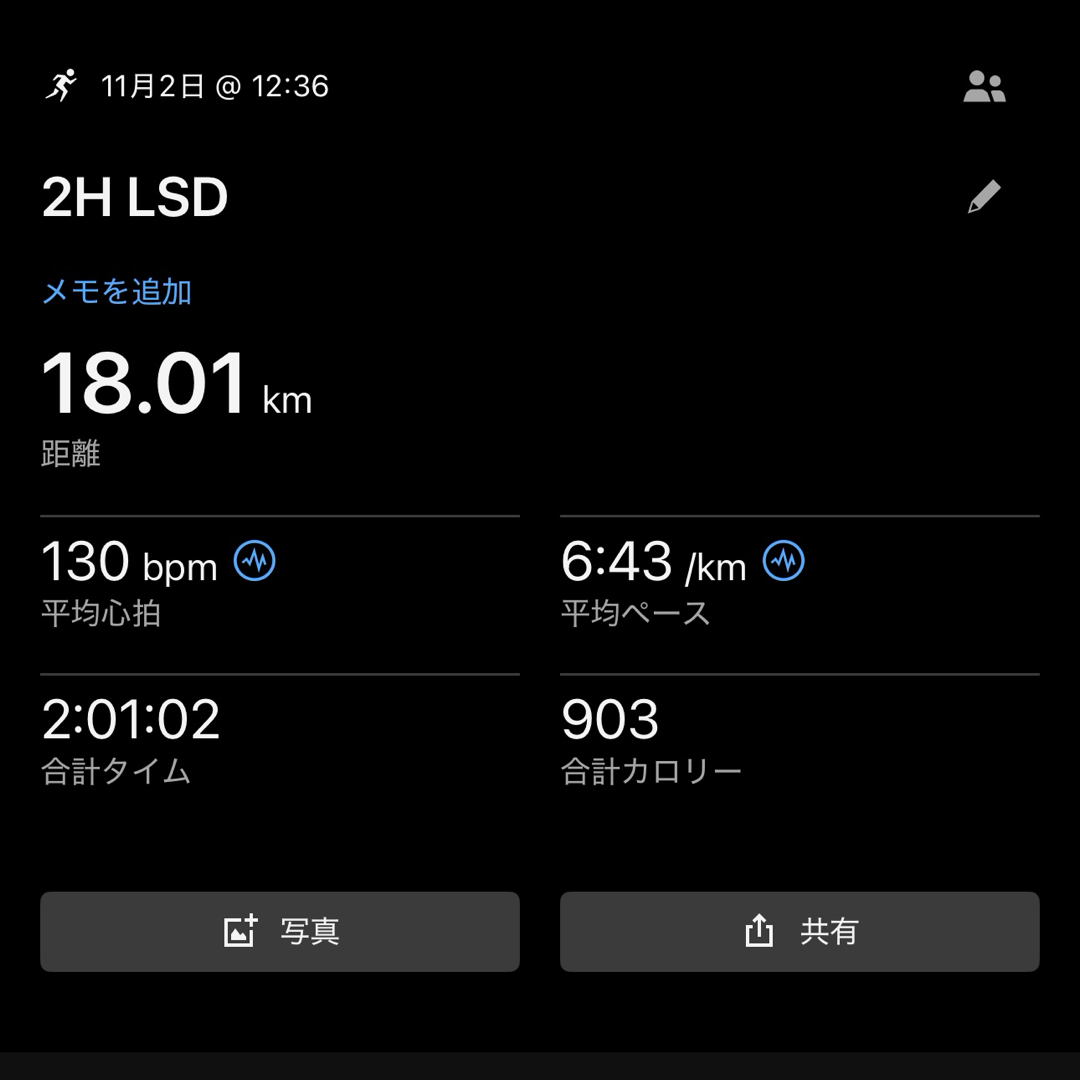The width and height of the screenshot is (1080, 1080).
Task: Tap メモを追加 to add a note
Action: [116, 292]
